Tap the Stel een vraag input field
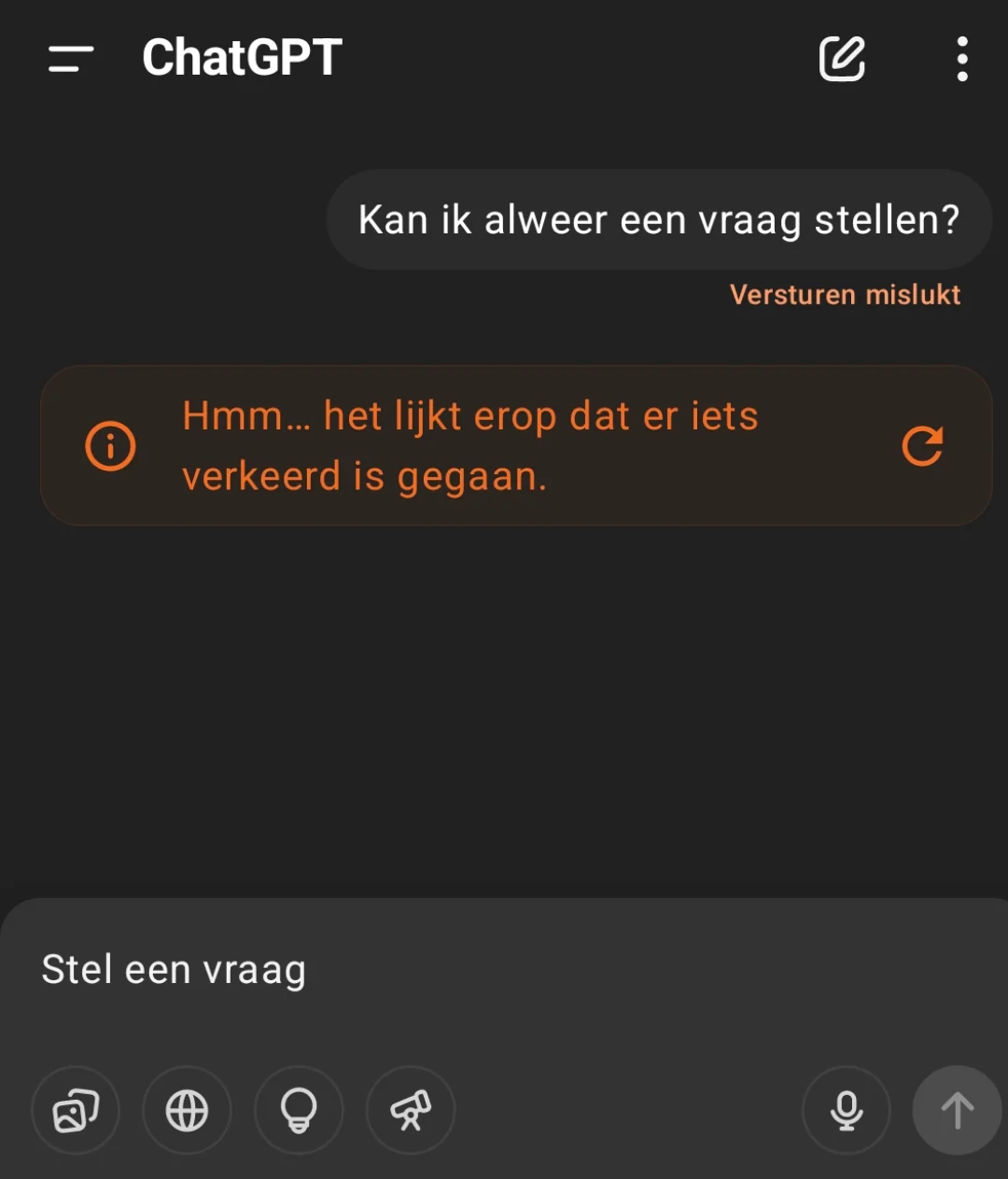This screenshot has height=1179, width=1008. [174, 969]
